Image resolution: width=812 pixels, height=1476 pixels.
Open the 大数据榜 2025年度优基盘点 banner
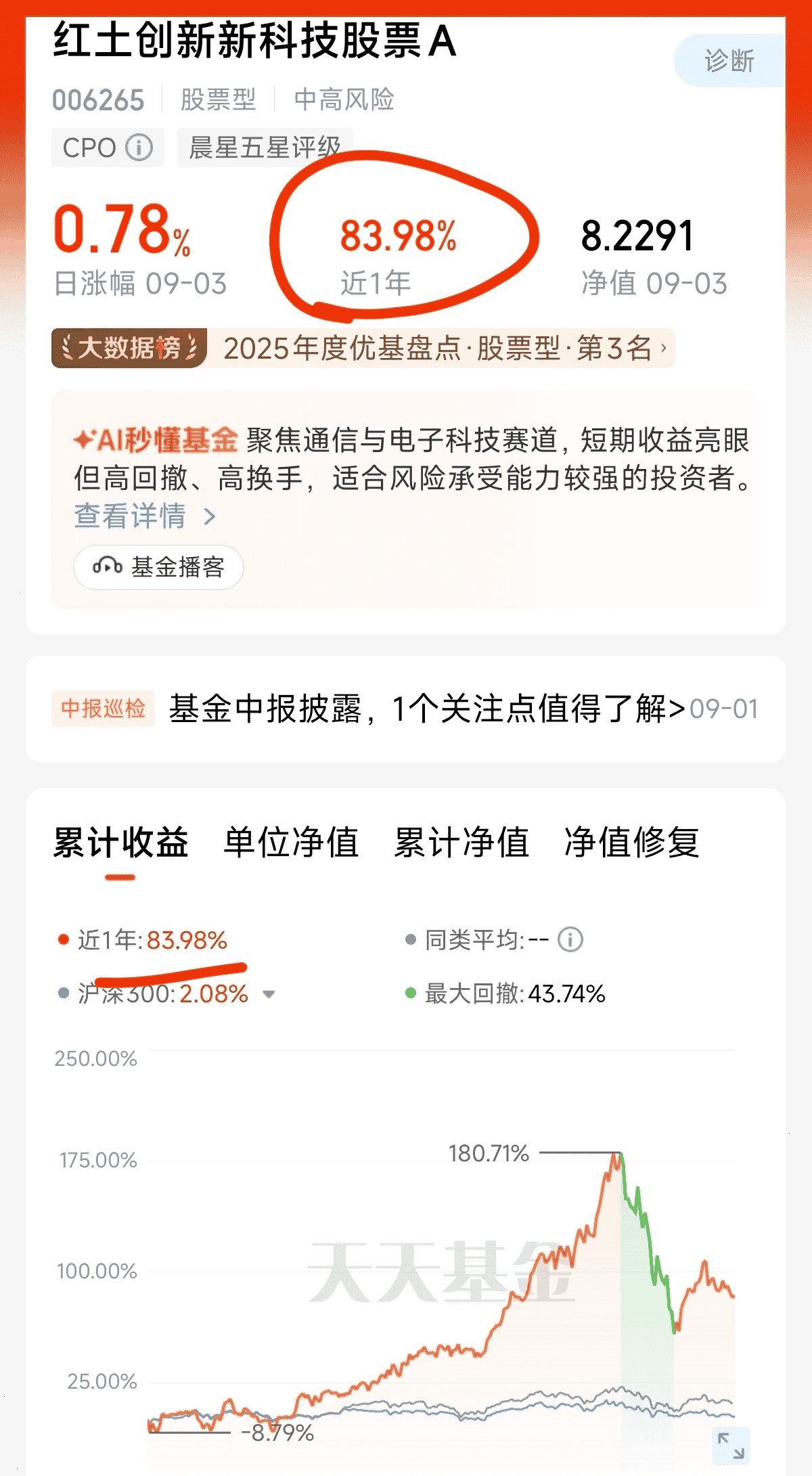point(363,349)
